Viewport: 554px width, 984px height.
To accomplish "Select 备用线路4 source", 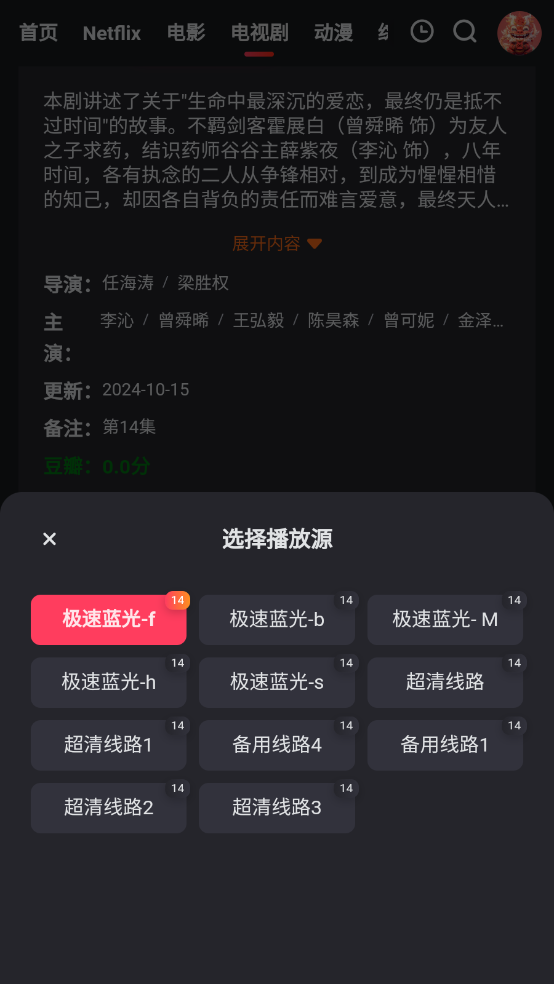I will pyautogui.click(x=277, y=745).
